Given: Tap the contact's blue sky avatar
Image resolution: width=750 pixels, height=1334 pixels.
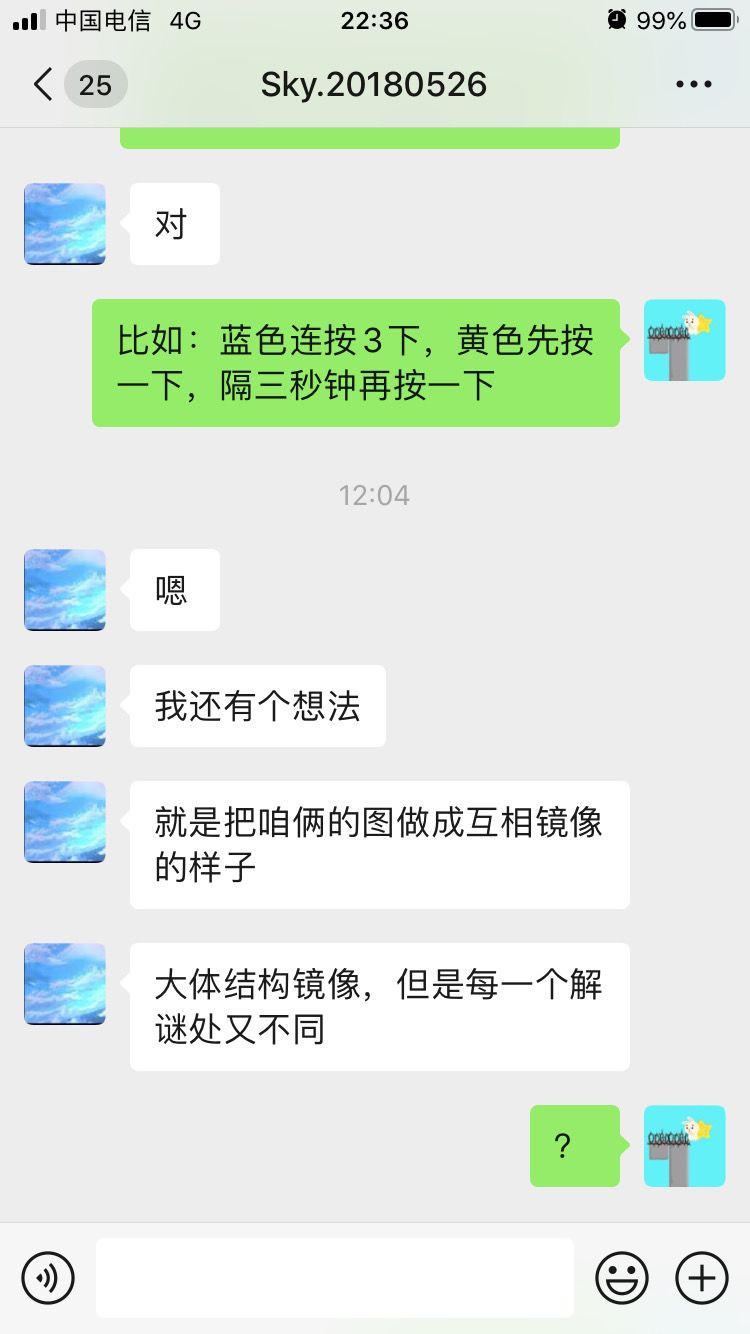Looking at the screenshot, I should click(x=64, y=224).
